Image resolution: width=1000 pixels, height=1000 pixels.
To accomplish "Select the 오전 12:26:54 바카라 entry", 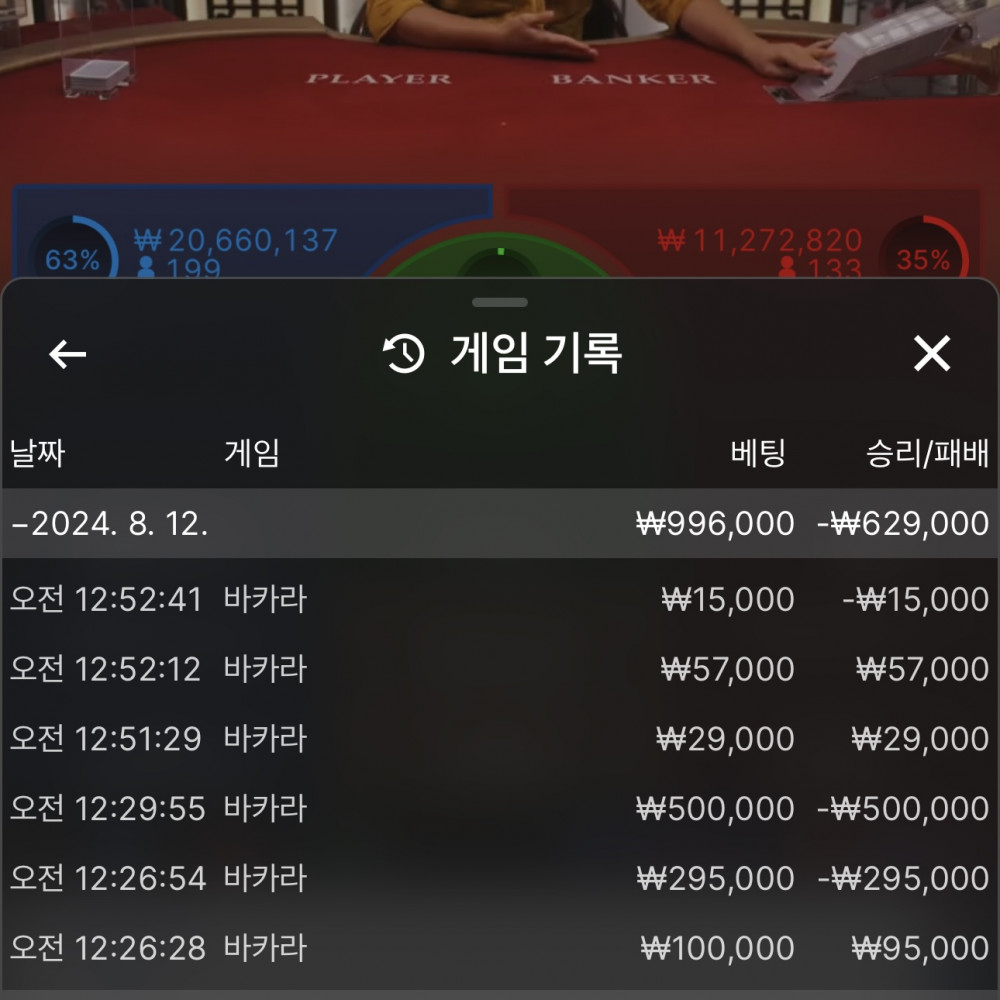I will point(500,878).
